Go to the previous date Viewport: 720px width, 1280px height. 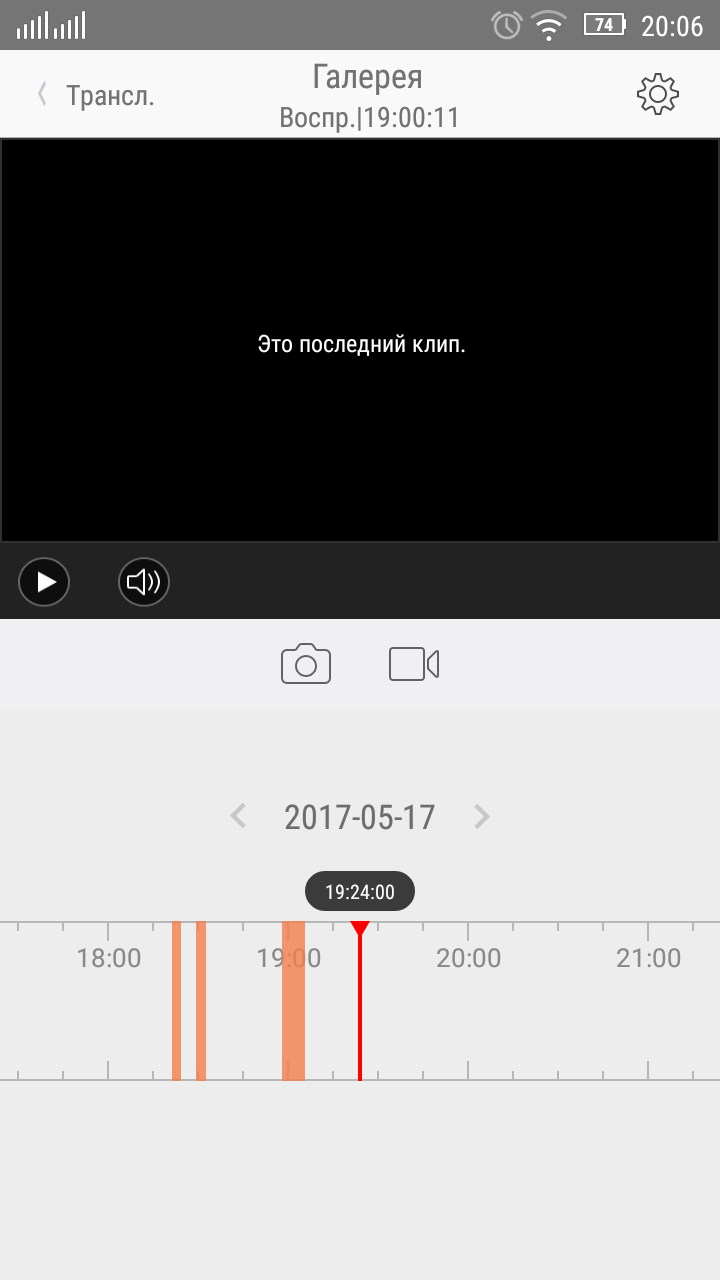tap(238, 816)
